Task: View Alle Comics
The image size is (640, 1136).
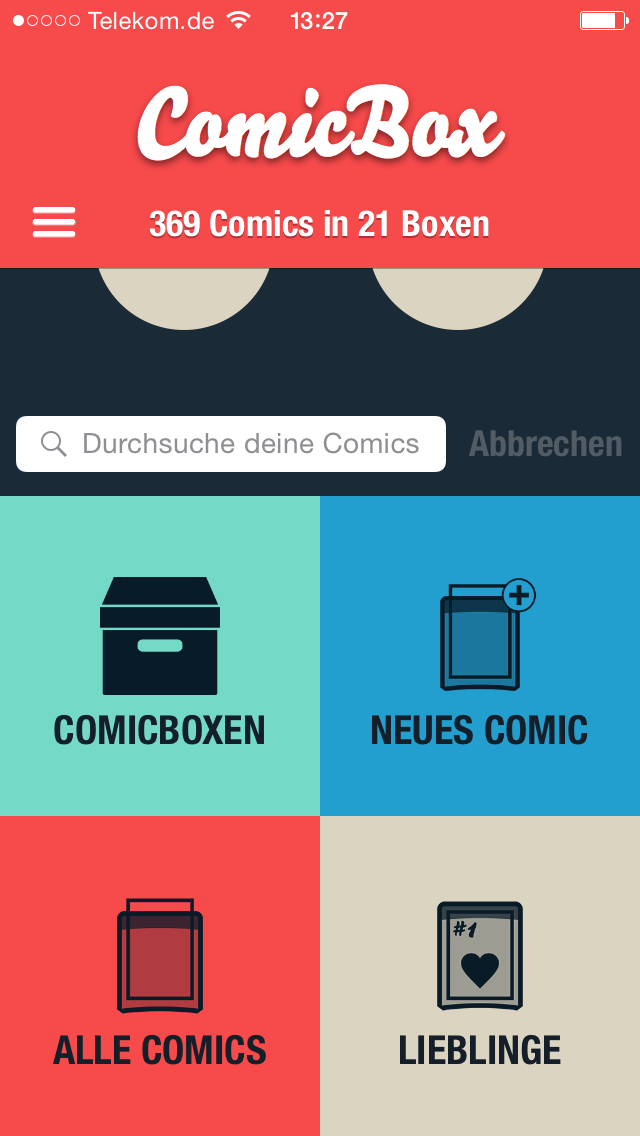Action: (160, 976)
